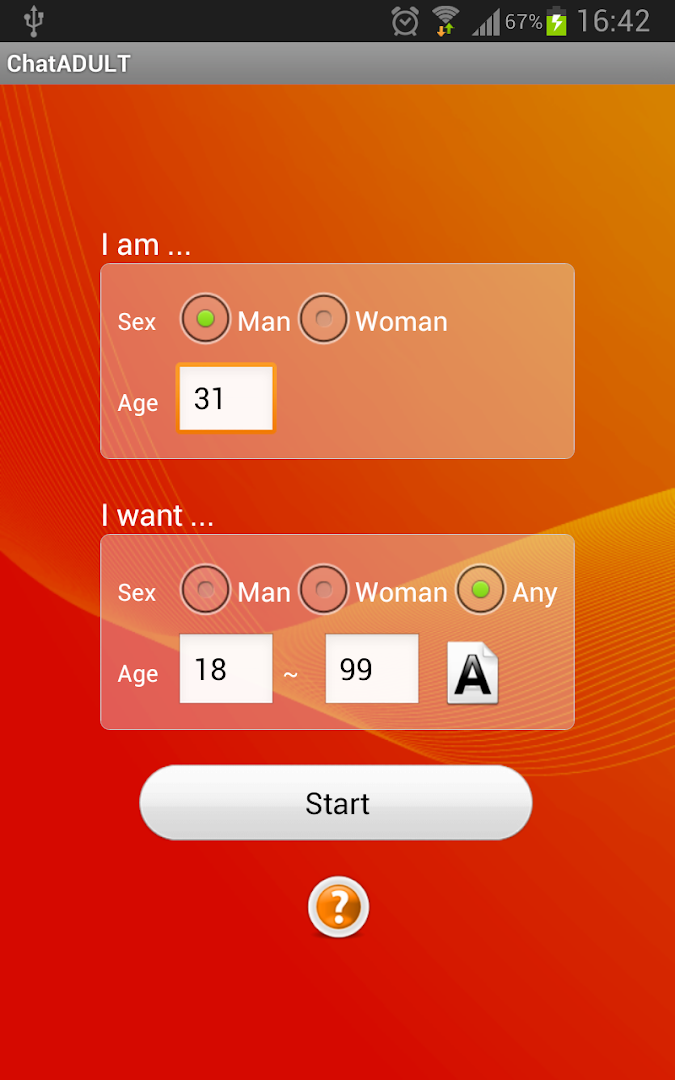Viewport: 675px width, 1080px height.
Task: Choose Woman under I want
Action: (324, 591)
